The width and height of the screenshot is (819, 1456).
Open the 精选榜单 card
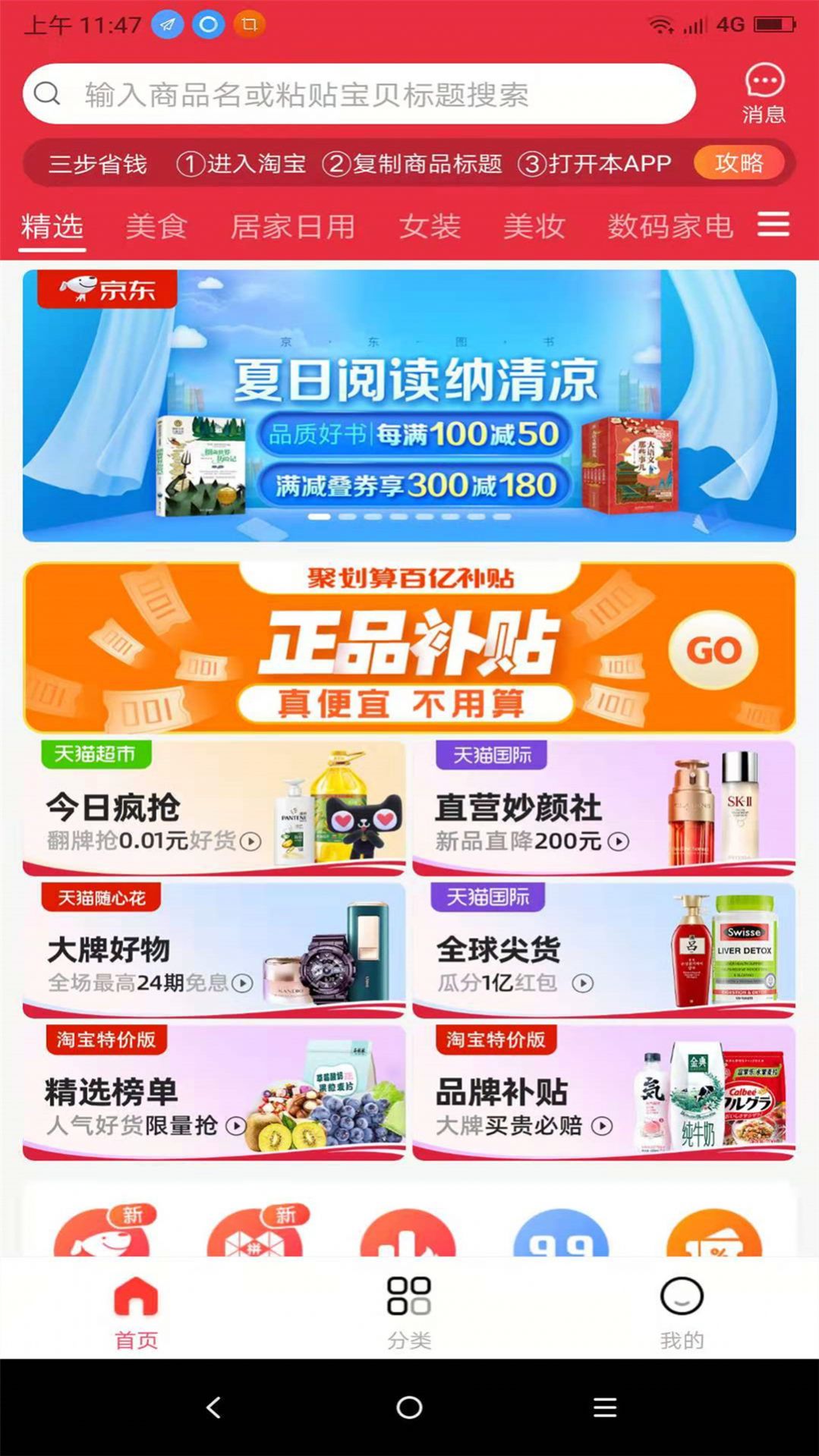(214, 1093)
